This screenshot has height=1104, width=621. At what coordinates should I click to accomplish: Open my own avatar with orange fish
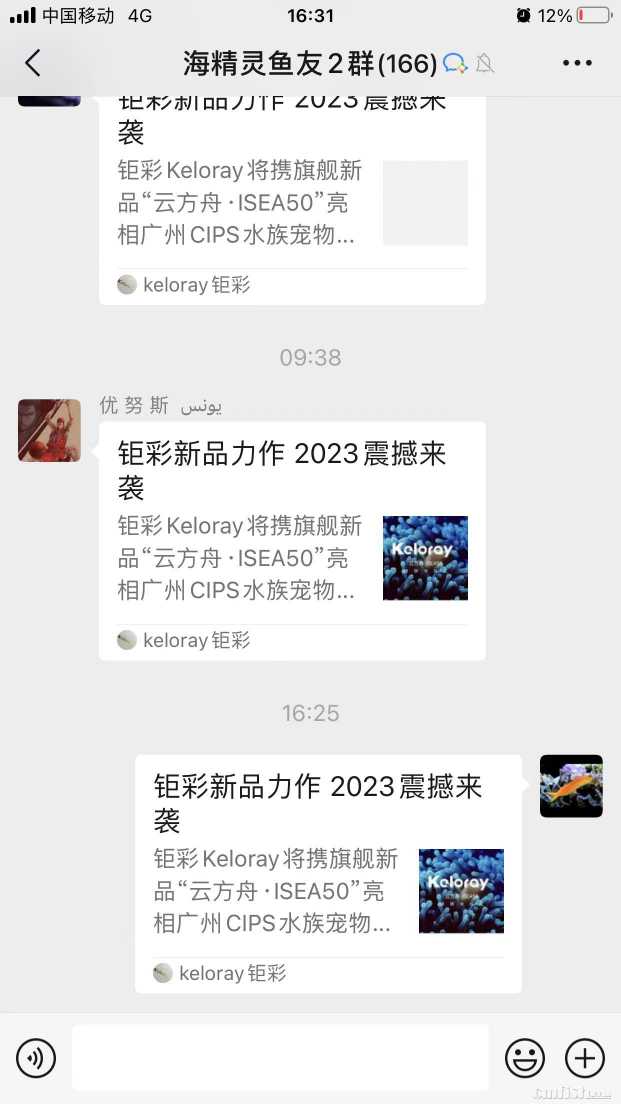[571, 786]
